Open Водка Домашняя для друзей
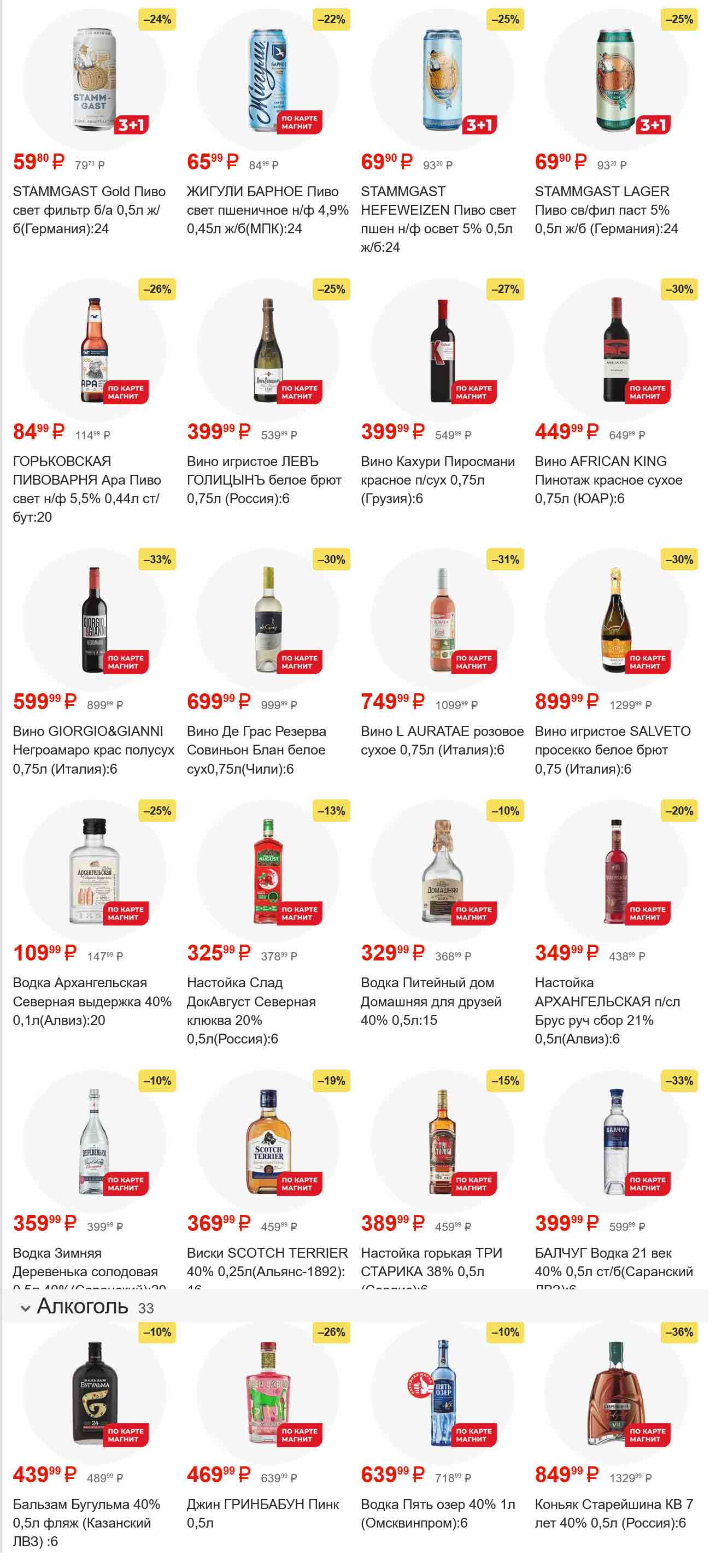Screen dimensions: 716x1568 [442, 871]
